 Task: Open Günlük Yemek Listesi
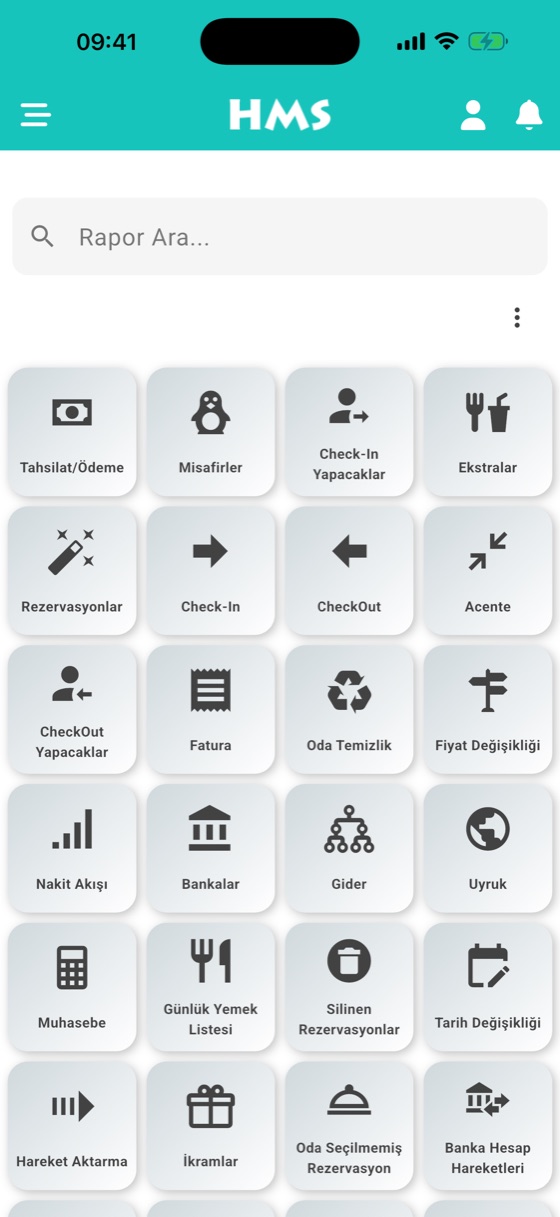pos(210,987)
